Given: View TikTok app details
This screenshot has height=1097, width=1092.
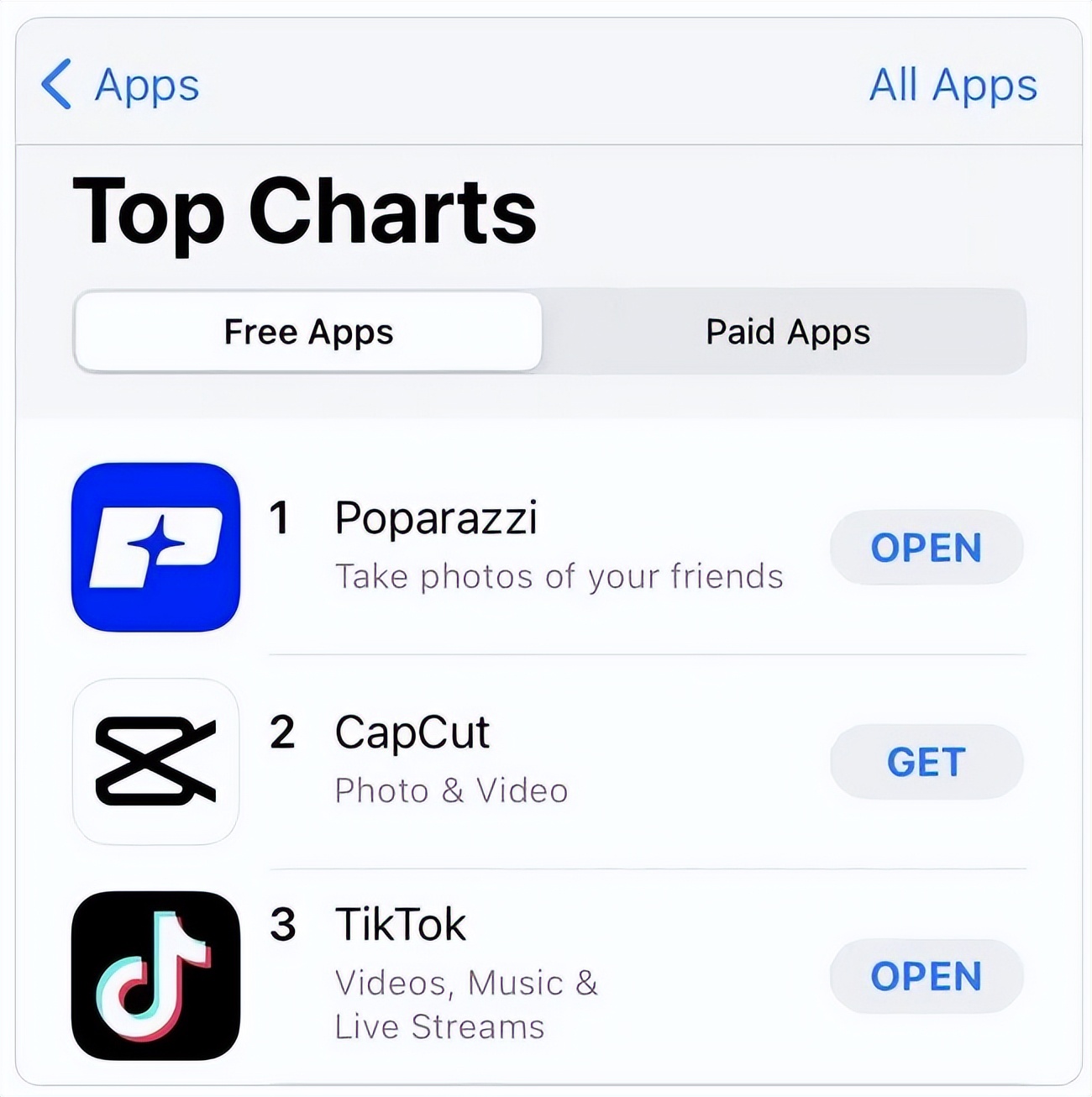Looking at the screenshot, I should pyautogui.click(x=400, y=925).
